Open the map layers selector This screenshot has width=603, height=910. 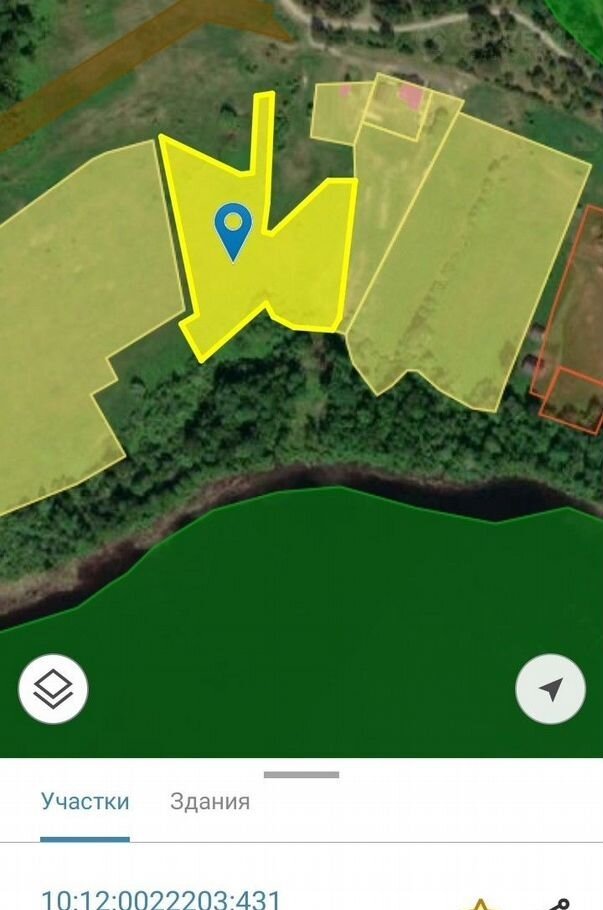coord(53,689)
